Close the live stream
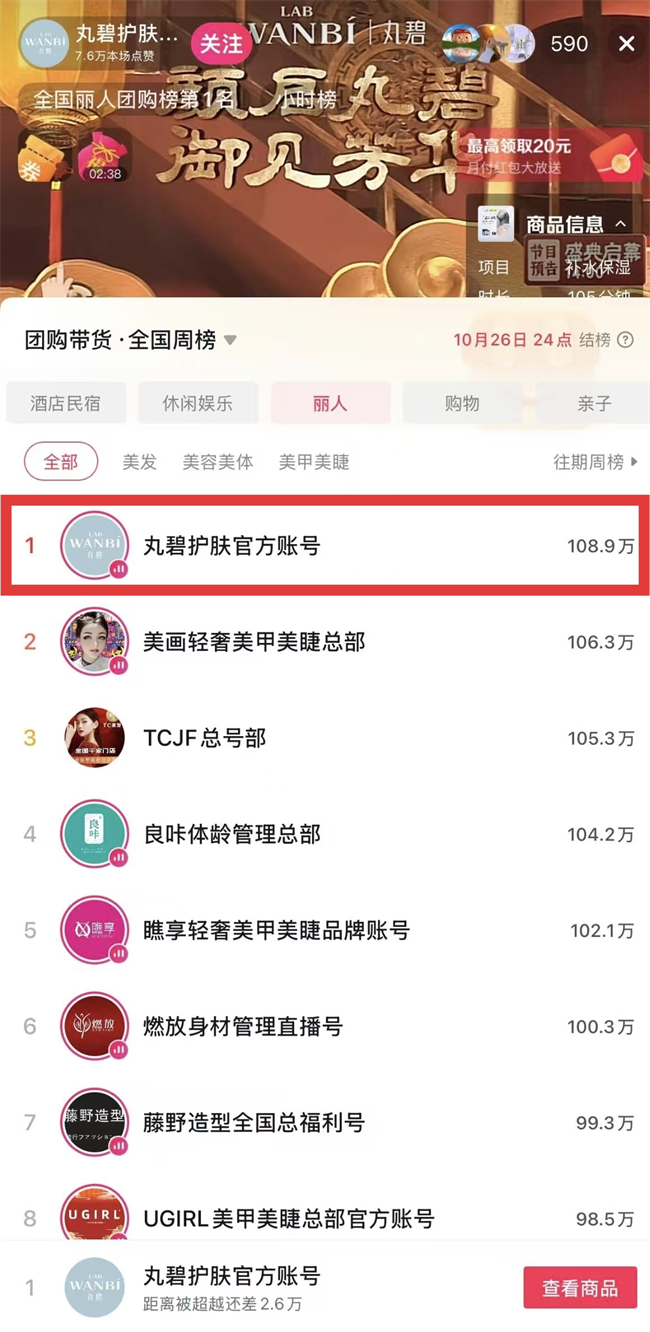The width and height of the screenshot is (650, 1332). [626, 44]
